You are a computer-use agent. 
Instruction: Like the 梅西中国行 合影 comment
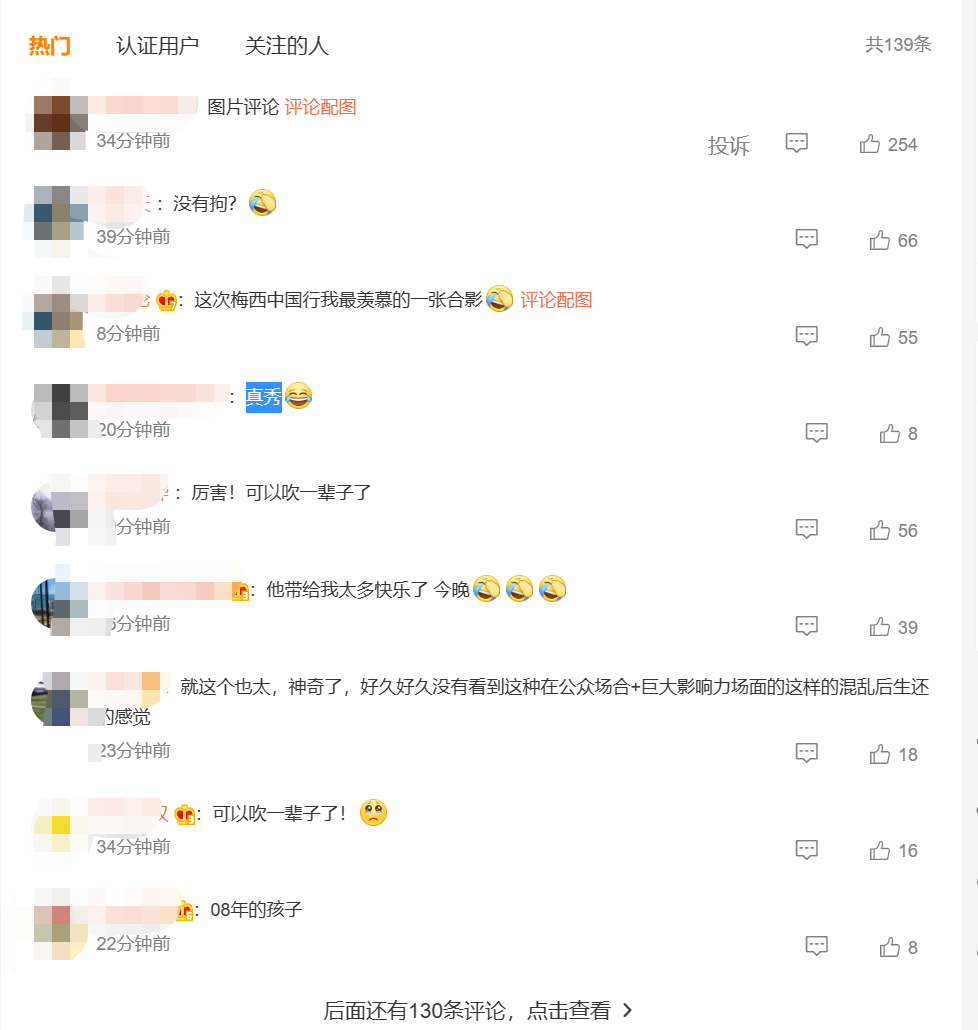click(880, 337)
